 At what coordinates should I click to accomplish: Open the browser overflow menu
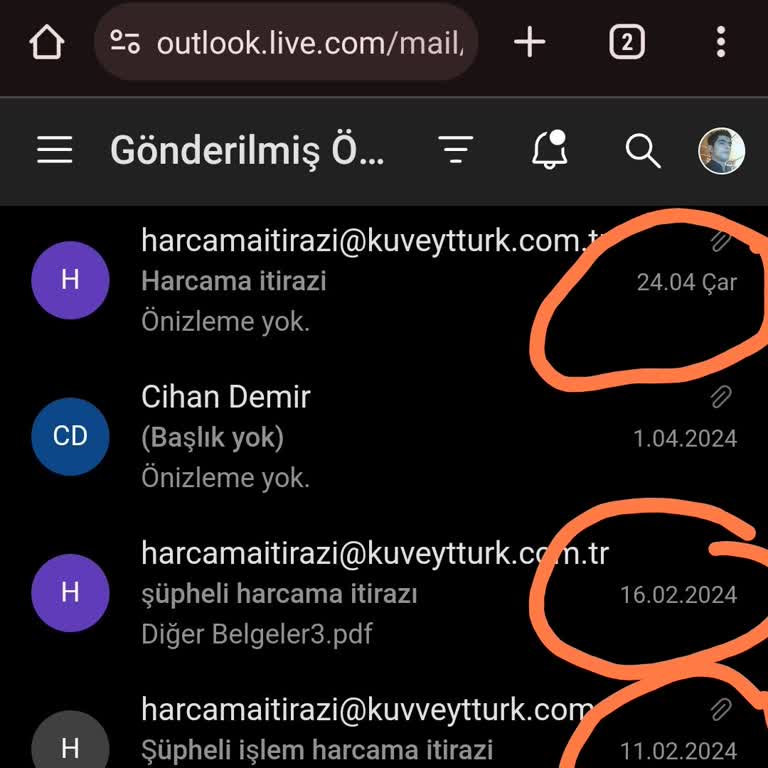tap(721, 43)
